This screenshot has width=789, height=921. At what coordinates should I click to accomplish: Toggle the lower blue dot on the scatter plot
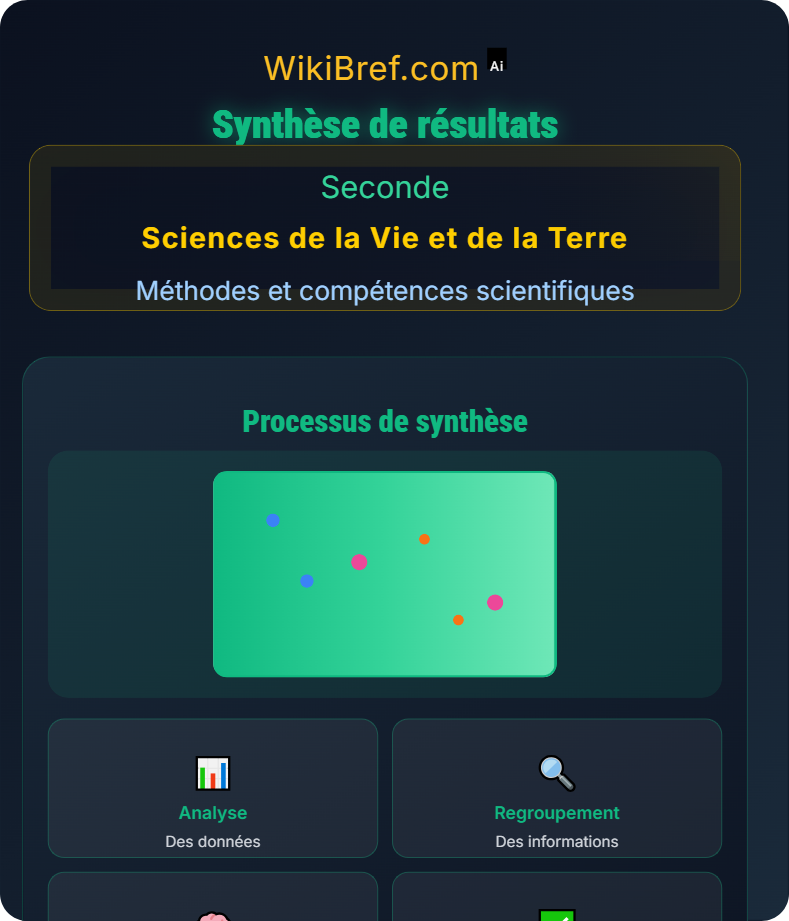[x=306, y=579]
